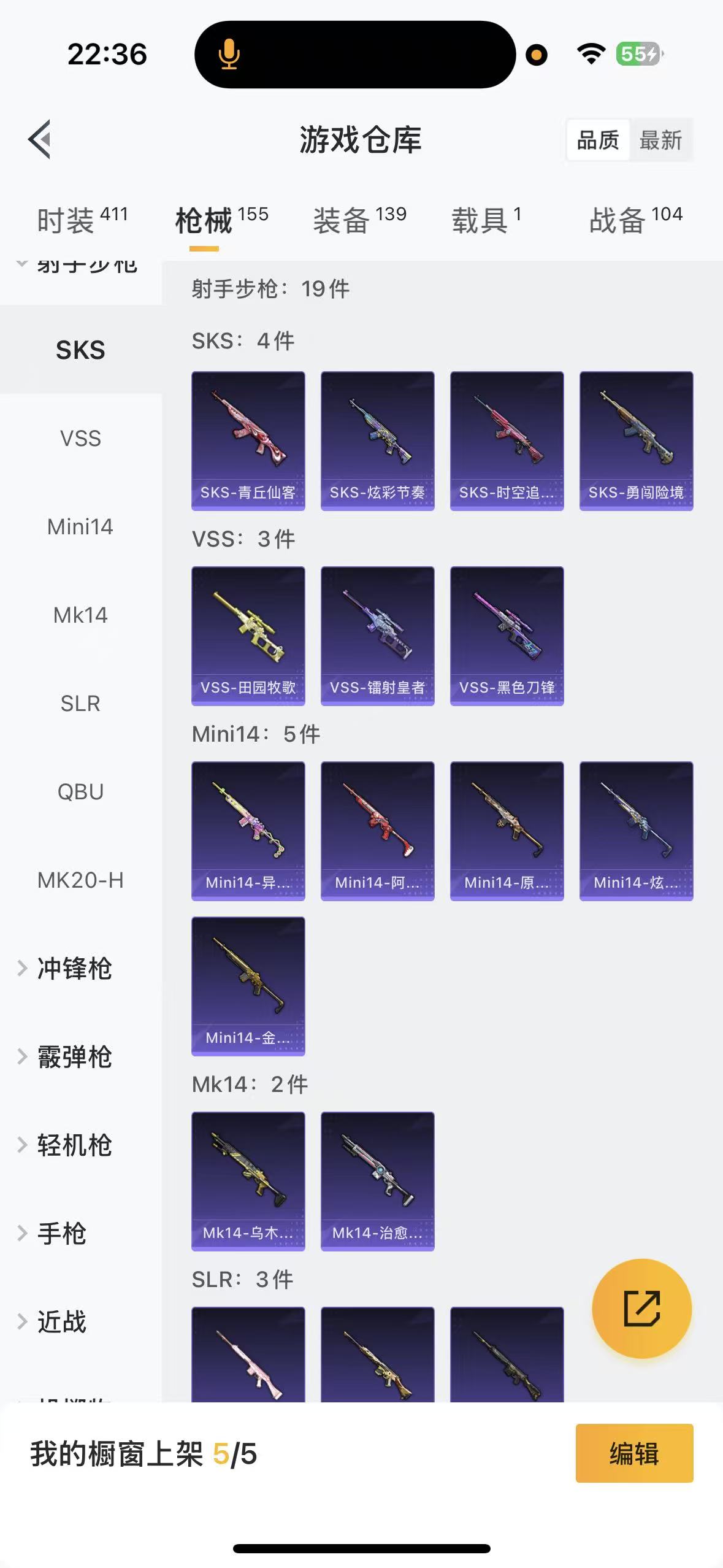Image resolution: width=723 pixels, height=1568 pixels.
Task: Open the 载具 tab
Action: (486, 220)
